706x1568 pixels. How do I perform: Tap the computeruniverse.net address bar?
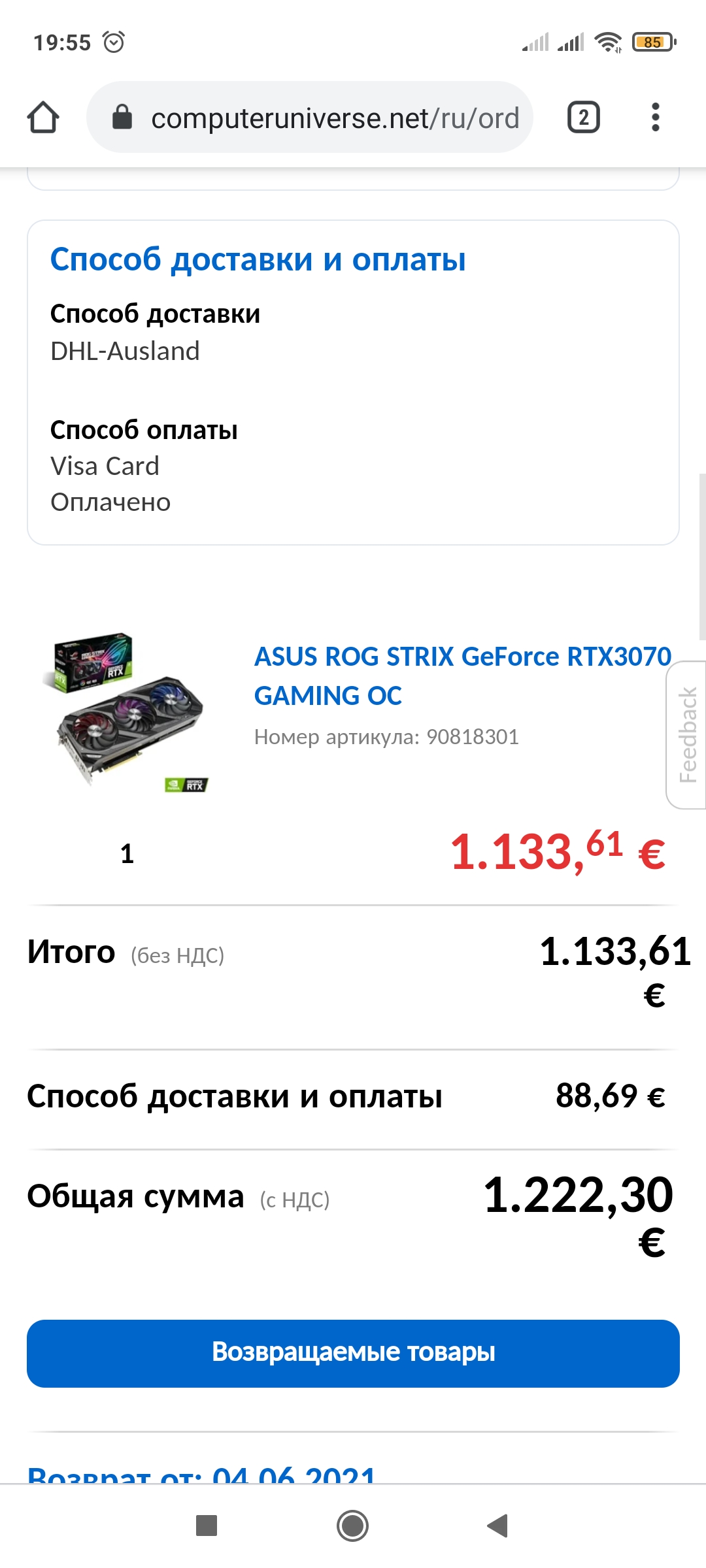[310, 118]
